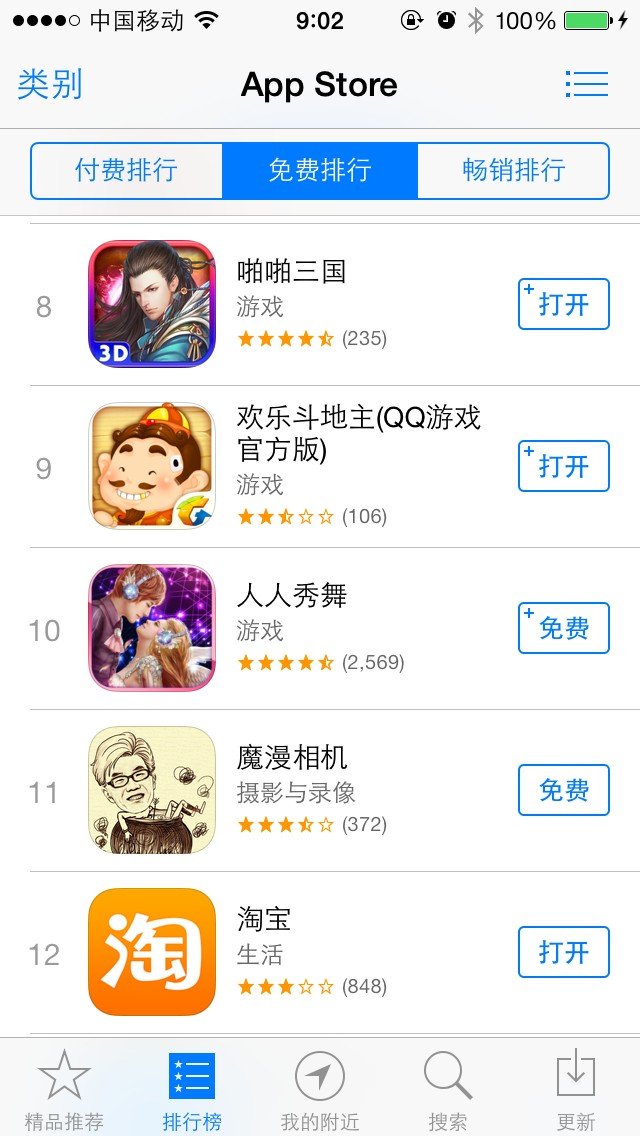Switch to the 我的附近 tab
Viewport: 640px width, 1136px height.
(320, 1089)
